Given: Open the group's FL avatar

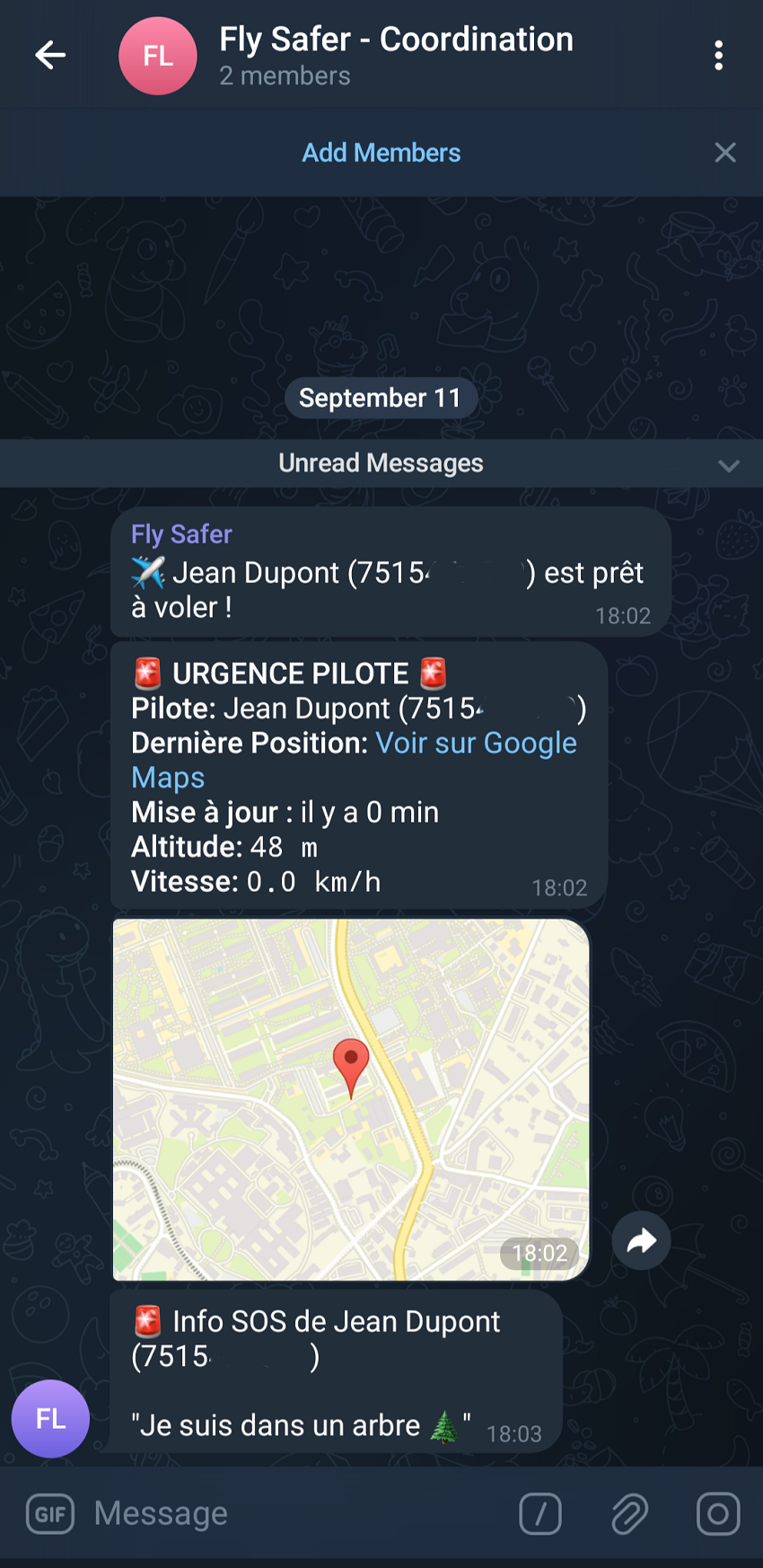Looking at the screenshot, I should 158,55.
